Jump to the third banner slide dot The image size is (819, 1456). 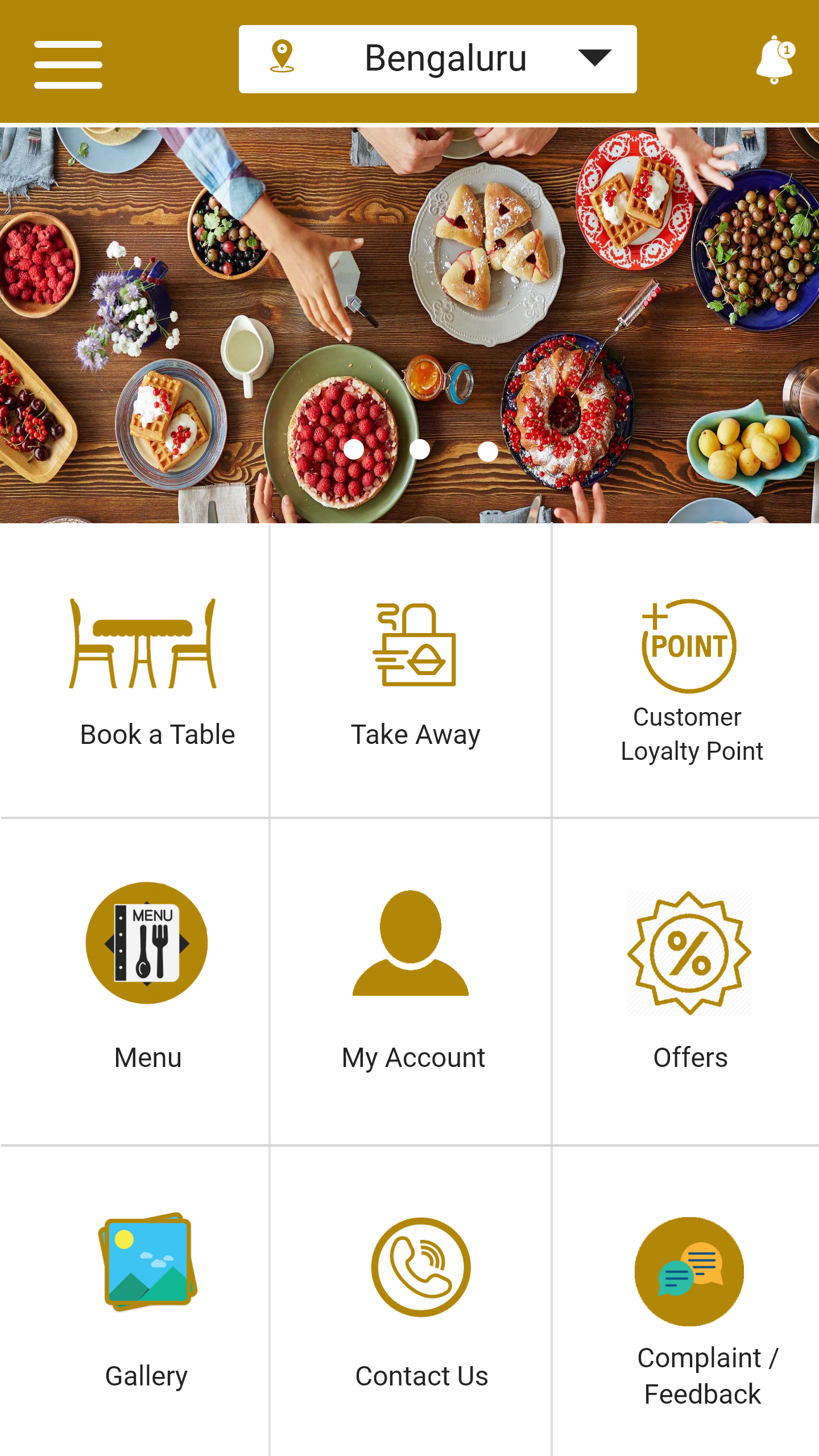click(487, 451)
